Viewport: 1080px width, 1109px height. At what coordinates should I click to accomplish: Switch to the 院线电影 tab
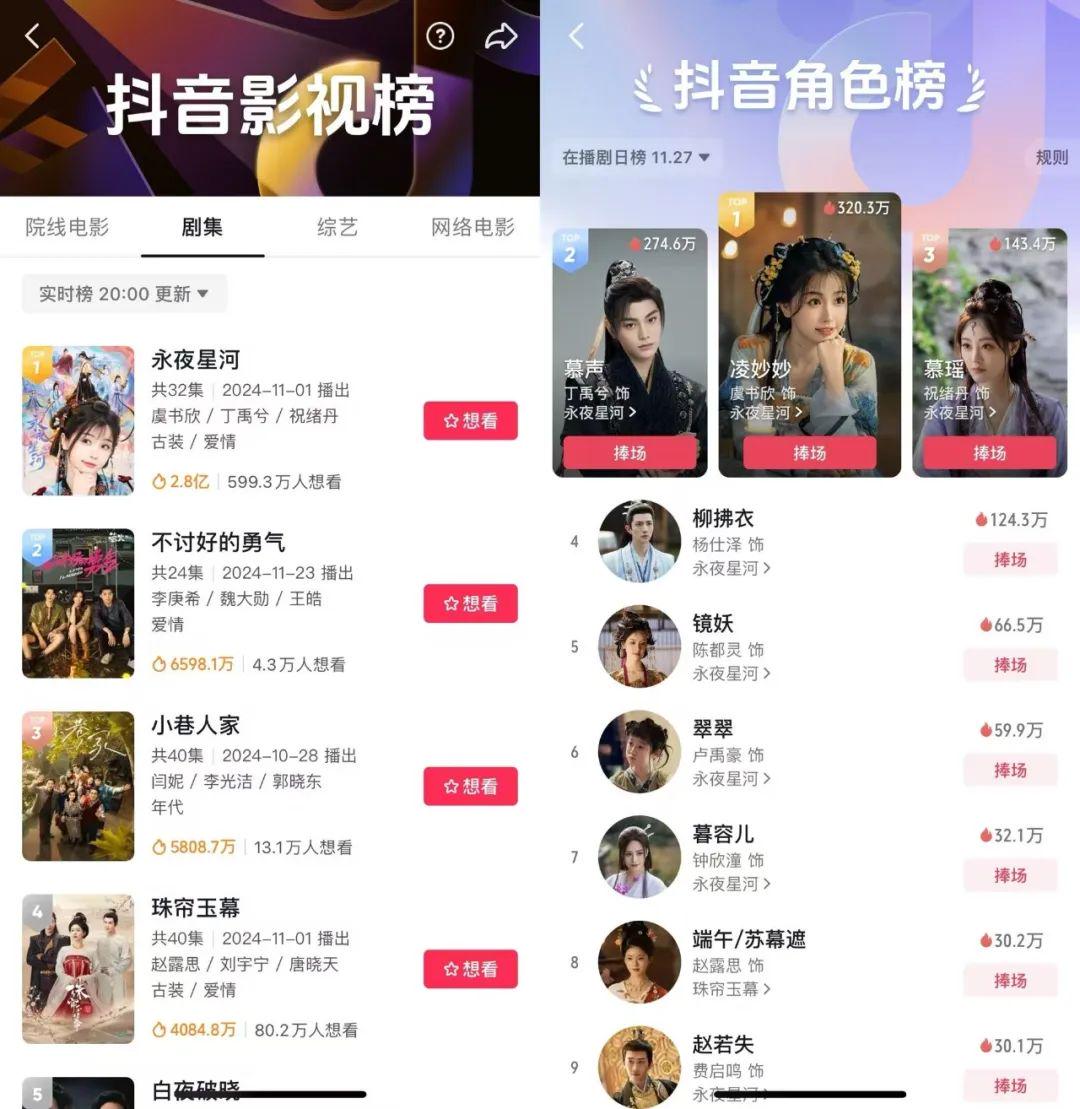(x=67, y=227)
